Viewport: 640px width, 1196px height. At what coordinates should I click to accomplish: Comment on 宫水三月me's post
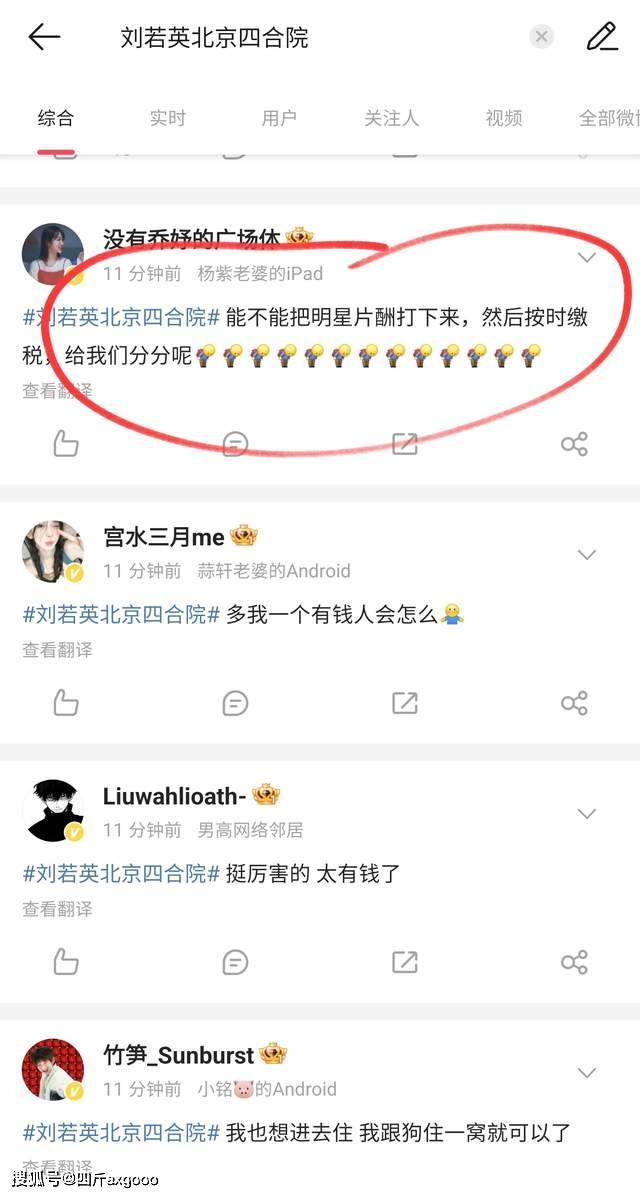[235, 703]
